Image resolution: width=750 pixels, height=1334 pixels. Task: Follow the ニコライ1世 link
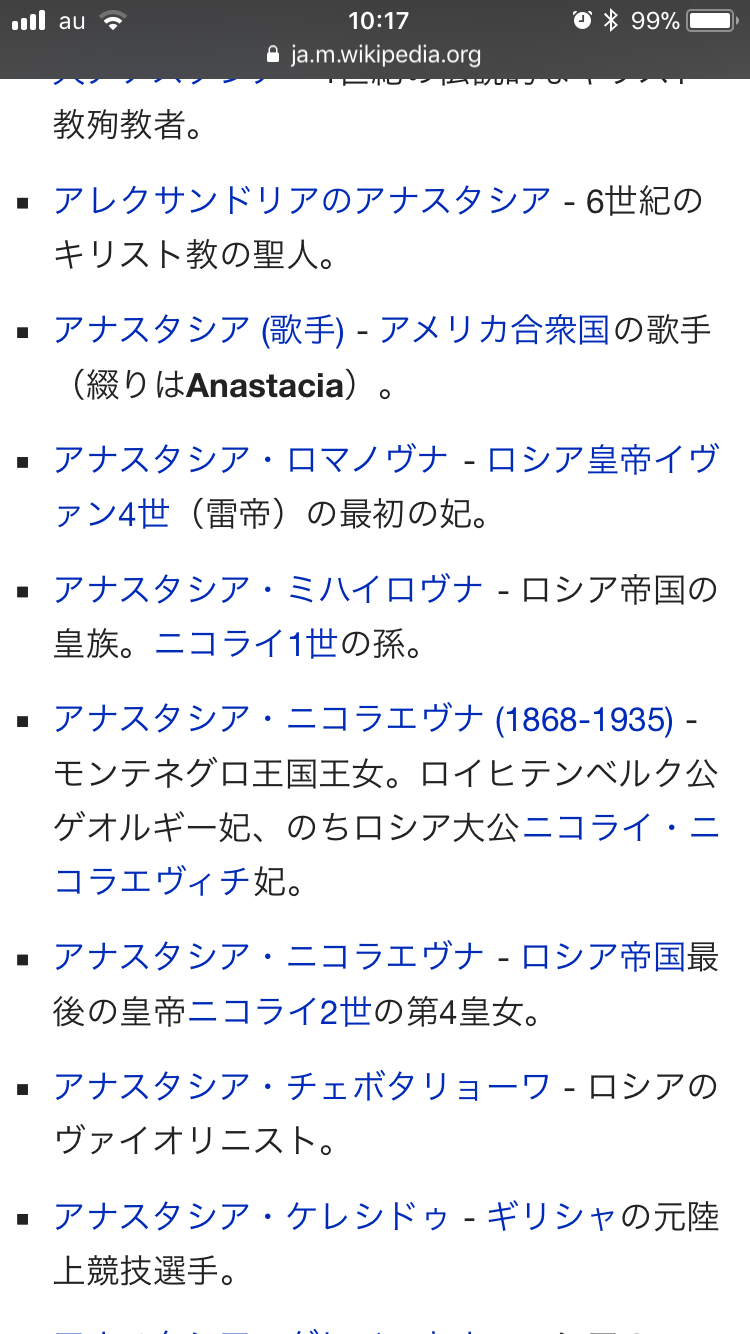246,645
